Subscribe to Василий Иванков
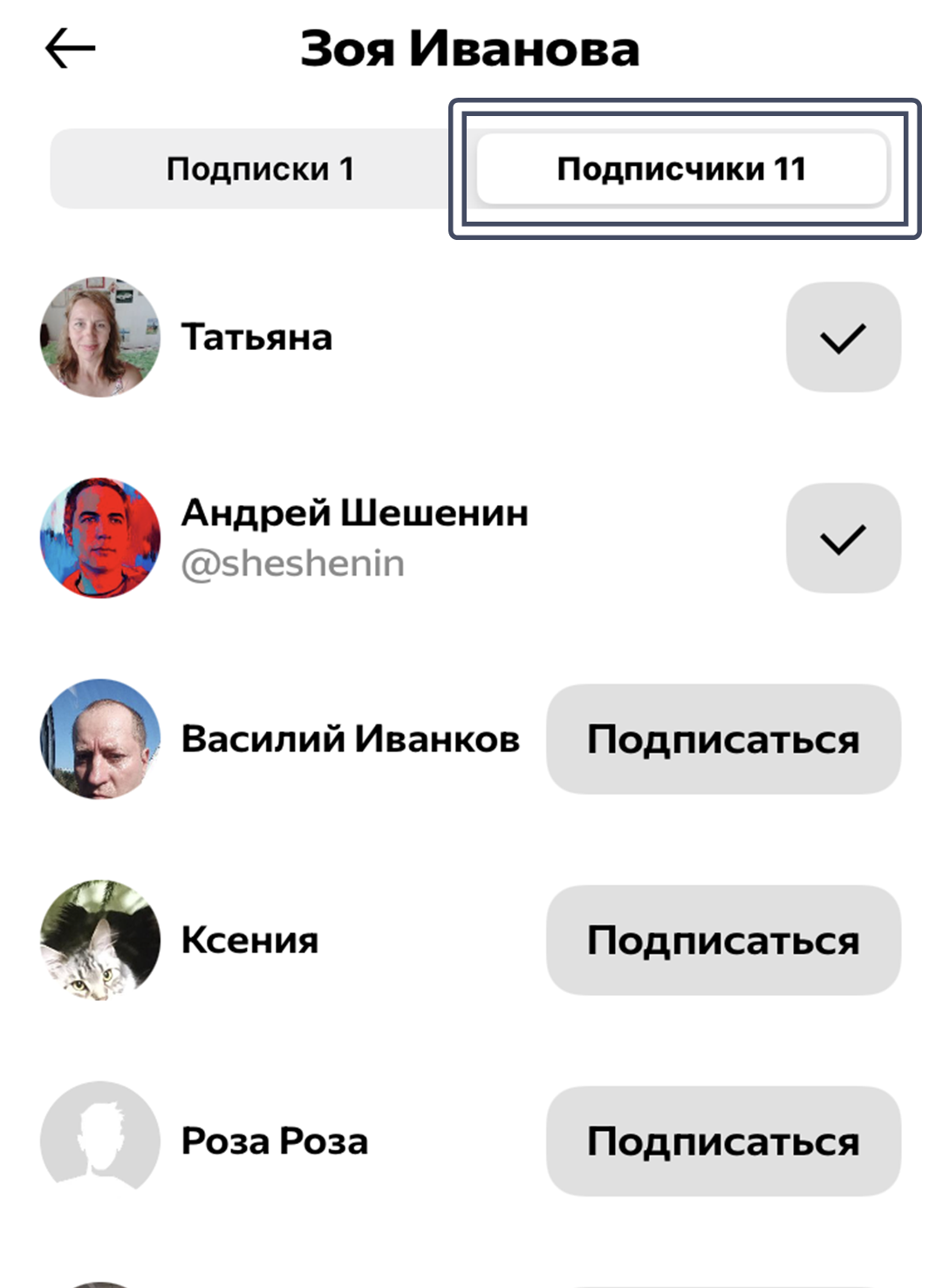 [x=722, y=739]
